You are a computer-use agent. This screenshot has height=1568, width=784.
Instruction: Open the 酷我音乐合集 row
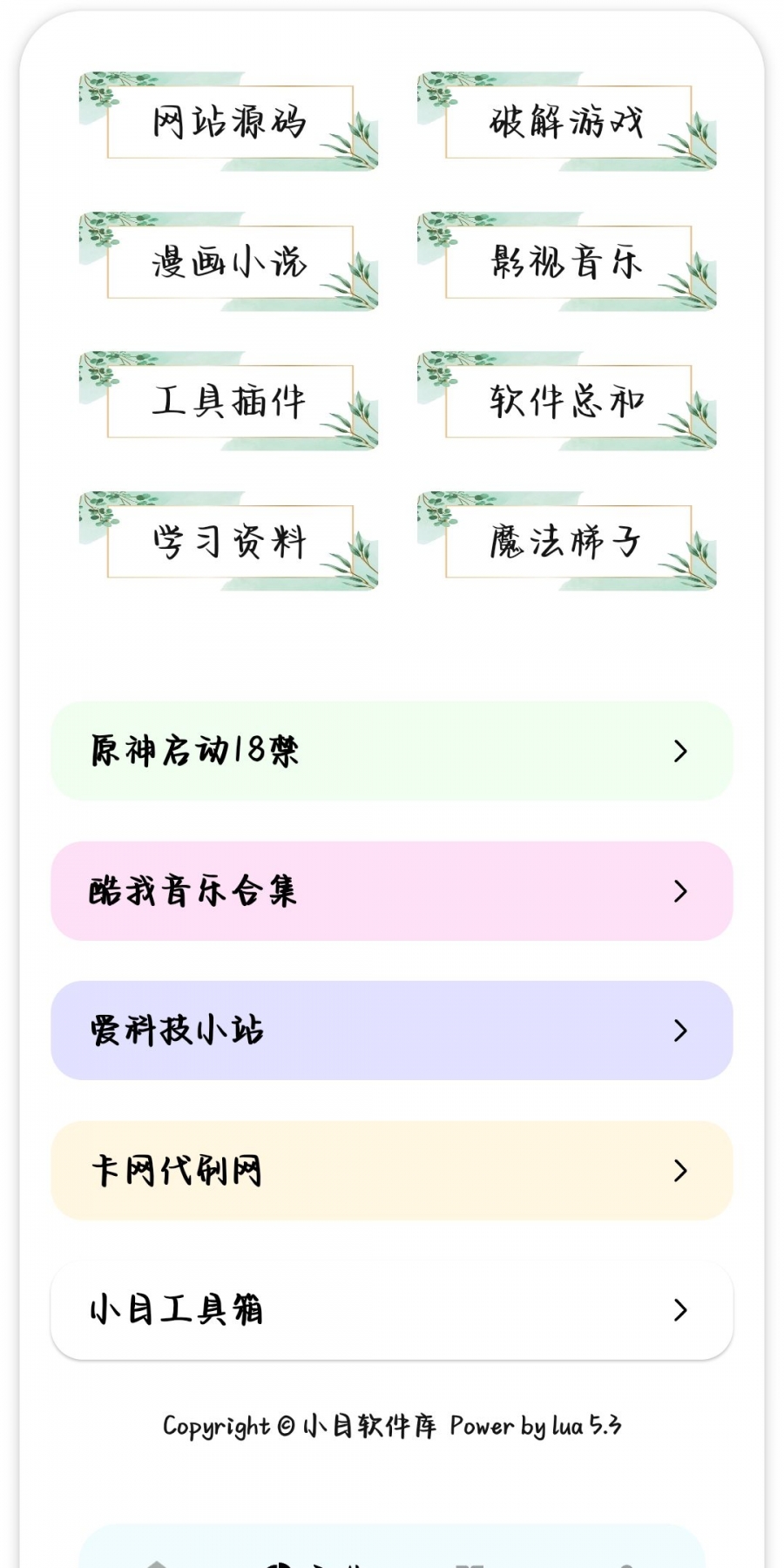[392, 891]
